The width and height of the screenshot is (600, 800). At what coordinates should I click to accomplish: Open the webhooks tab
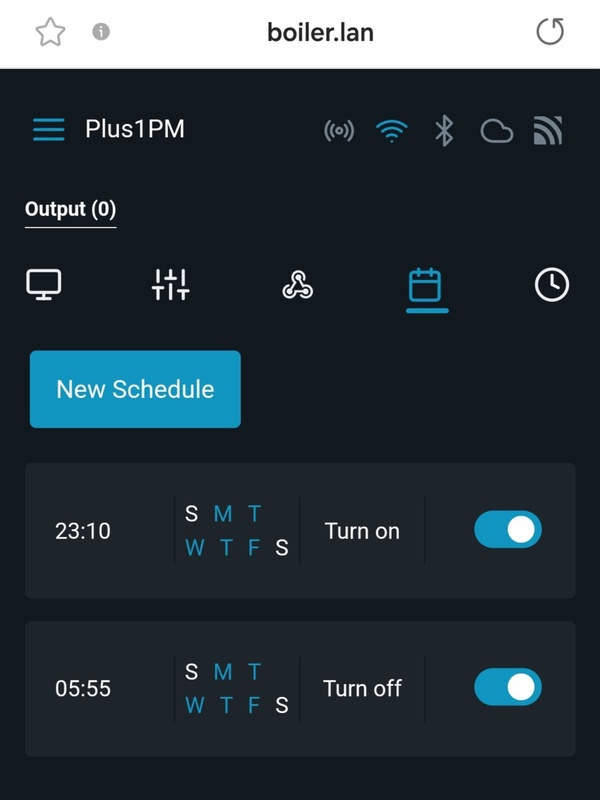pos(297,285)
